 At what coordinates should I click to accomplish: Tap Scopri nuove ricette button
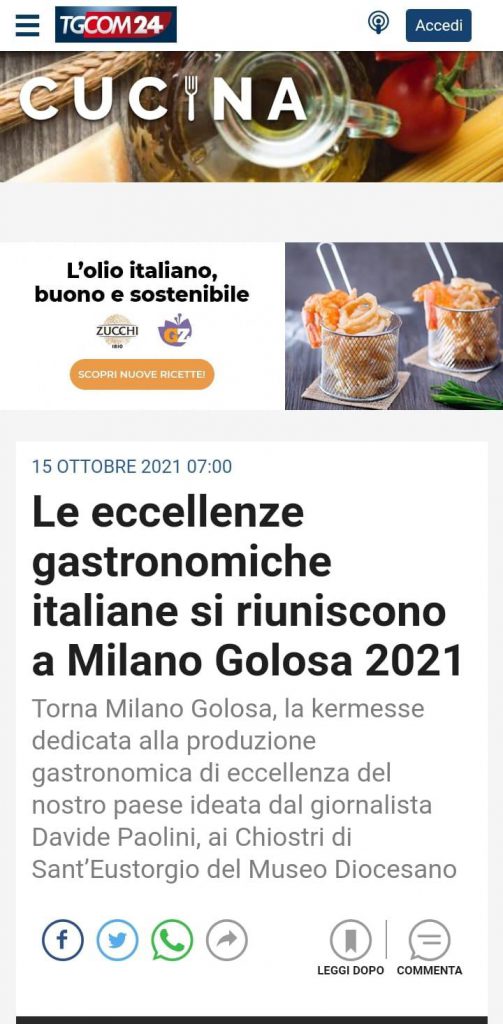pos(142,374)
